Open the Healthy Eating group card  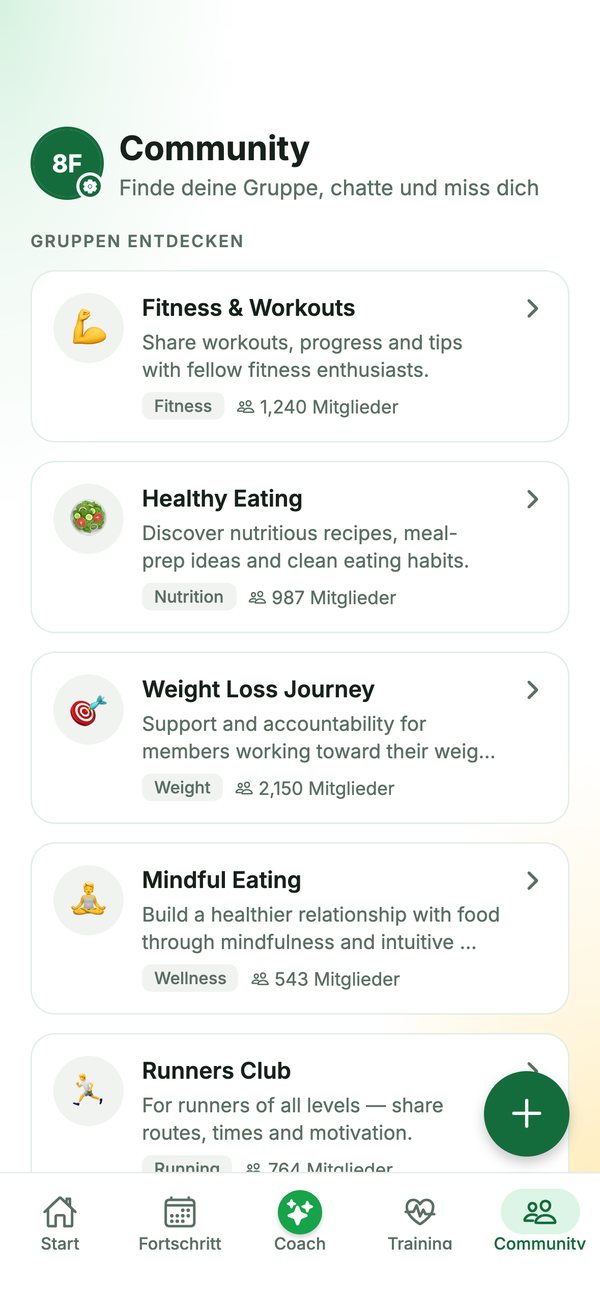pos(300,547)
